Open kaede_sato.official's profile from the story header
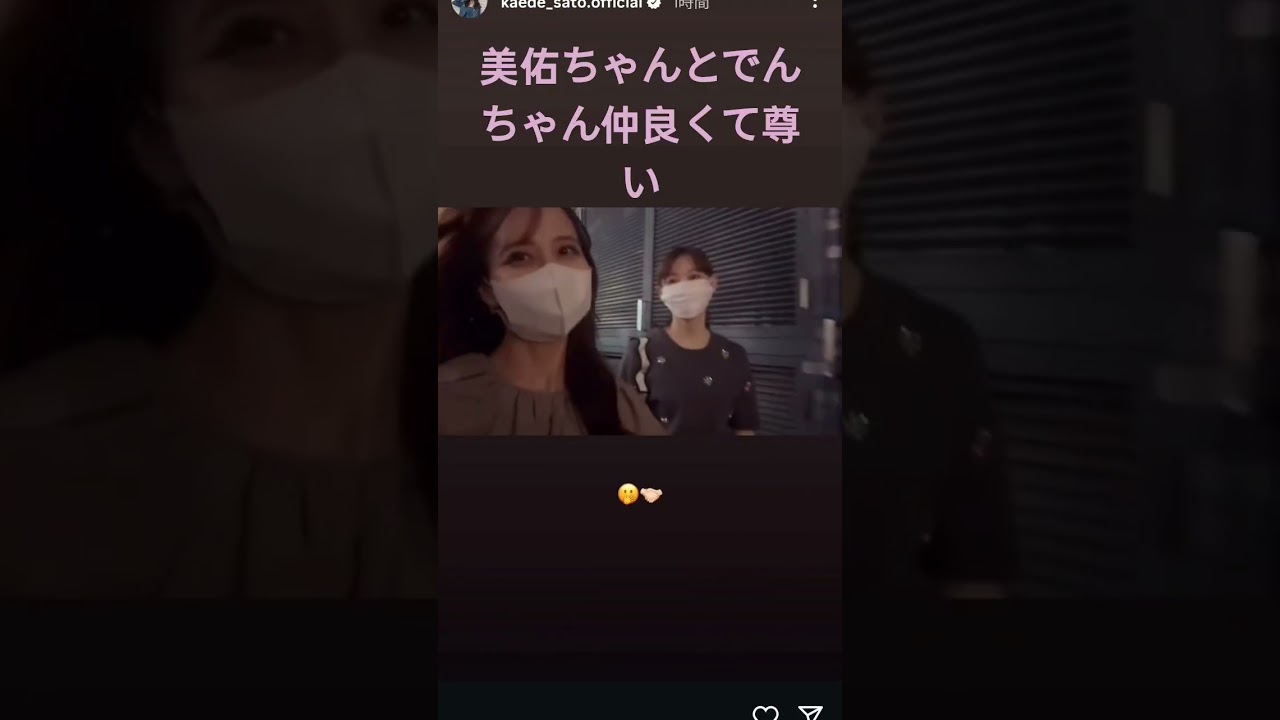1280x720 pixels. tap(570, 5)
